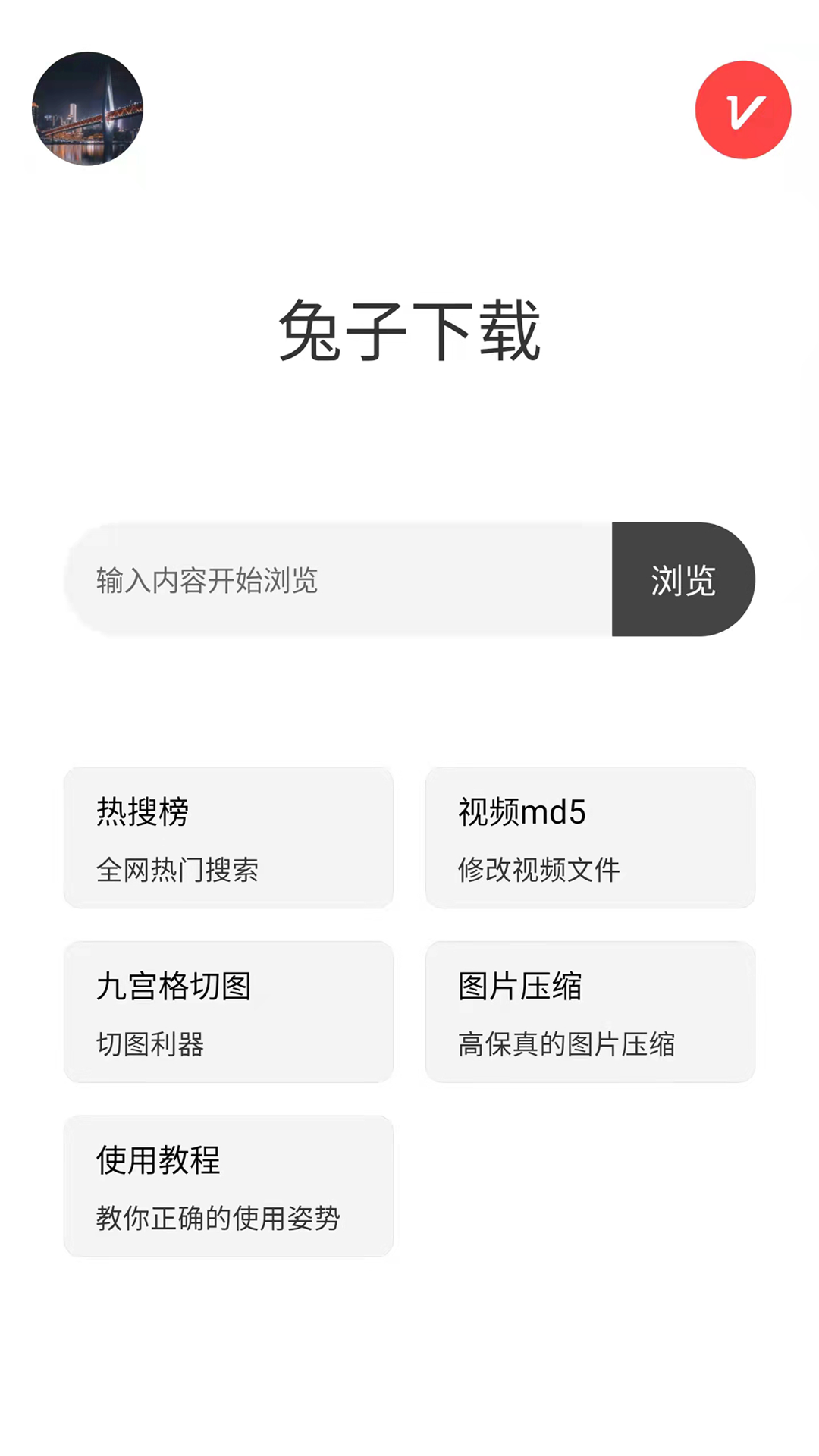The image size is (819, 1456).
Task: Select the 热搜榜 card panel
Action: pyautogui.click(x=229, y=838)
